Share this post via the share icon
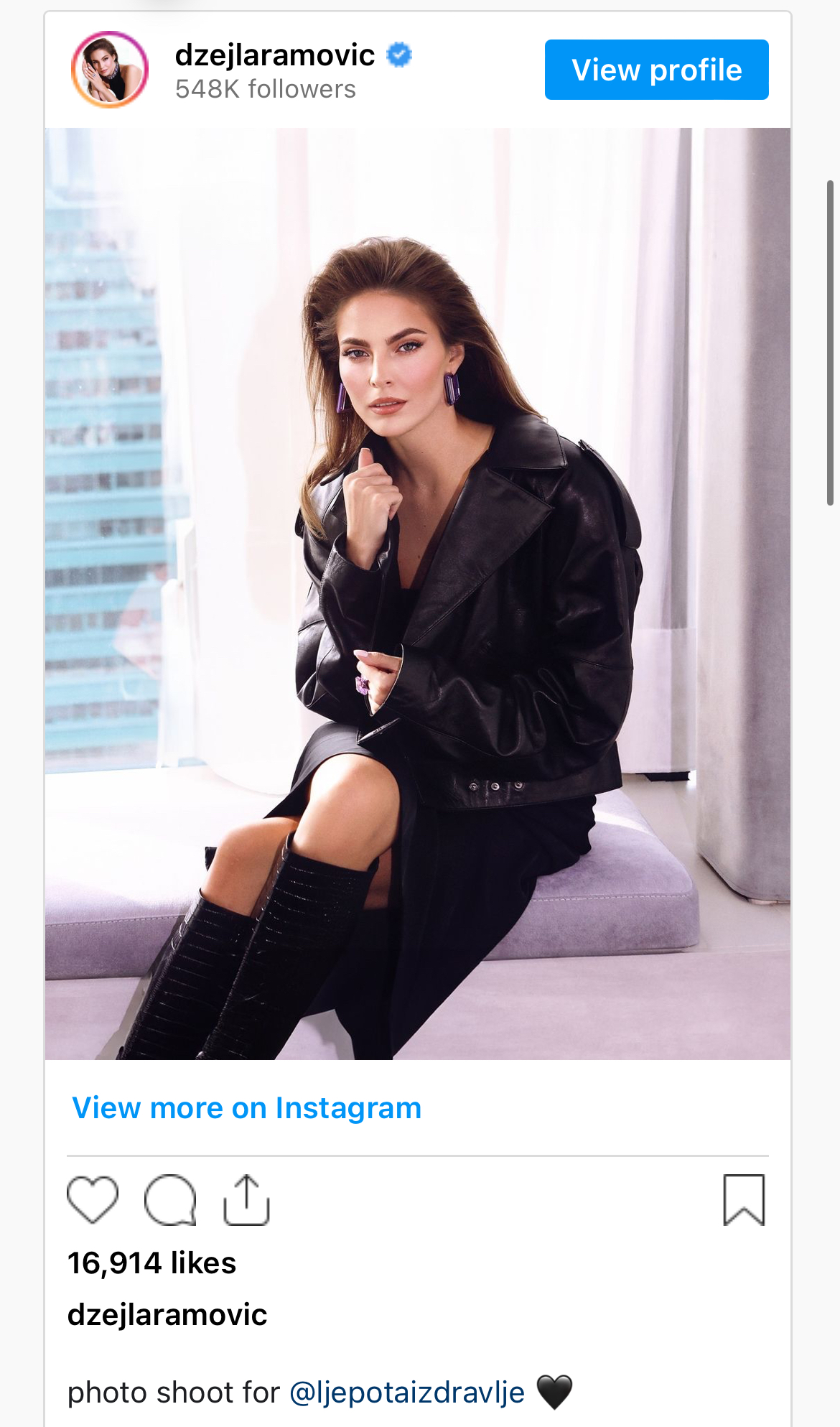 [246, 1199]
